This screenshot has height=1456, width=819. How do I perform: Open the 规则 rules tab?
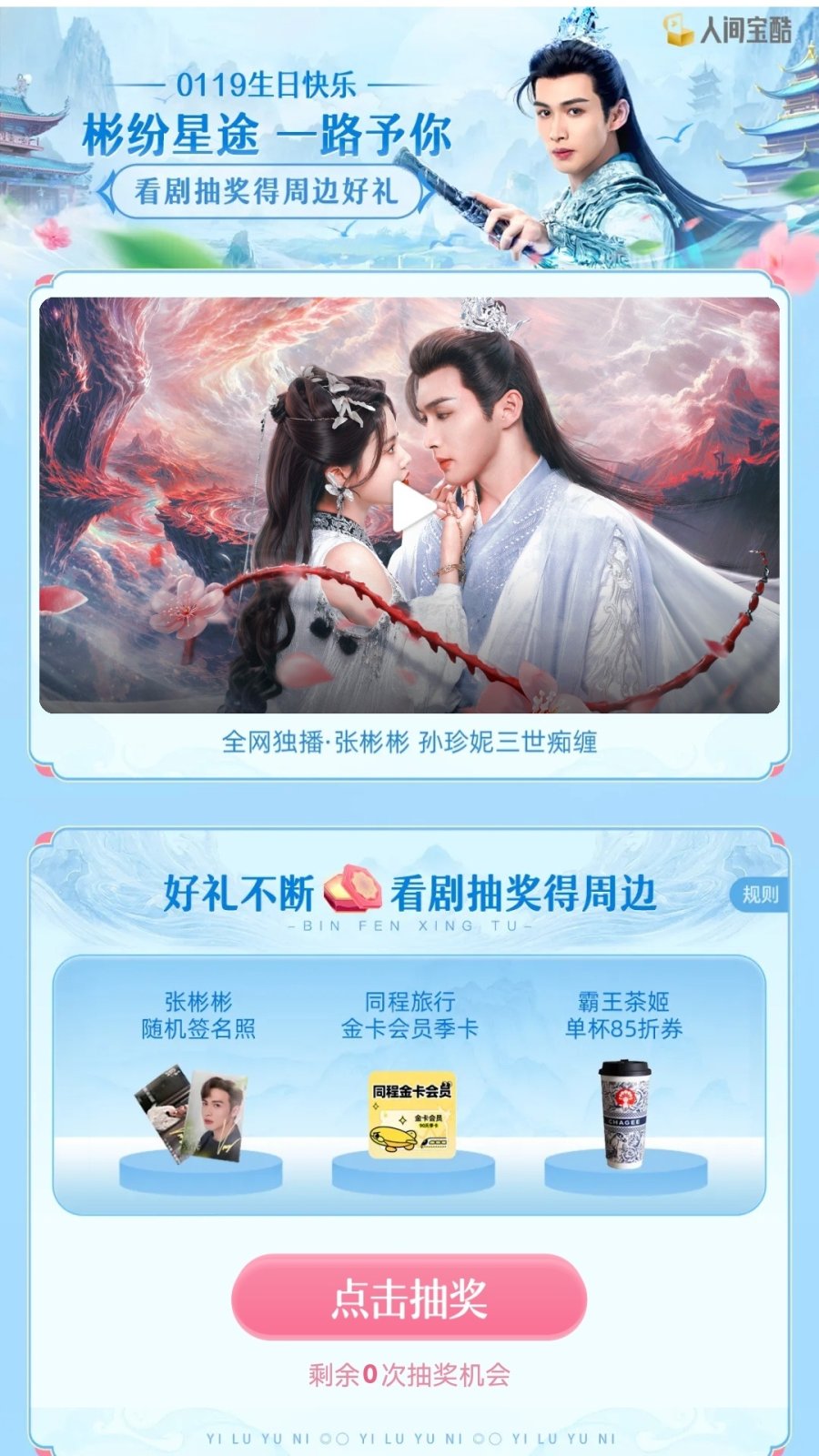760,895
